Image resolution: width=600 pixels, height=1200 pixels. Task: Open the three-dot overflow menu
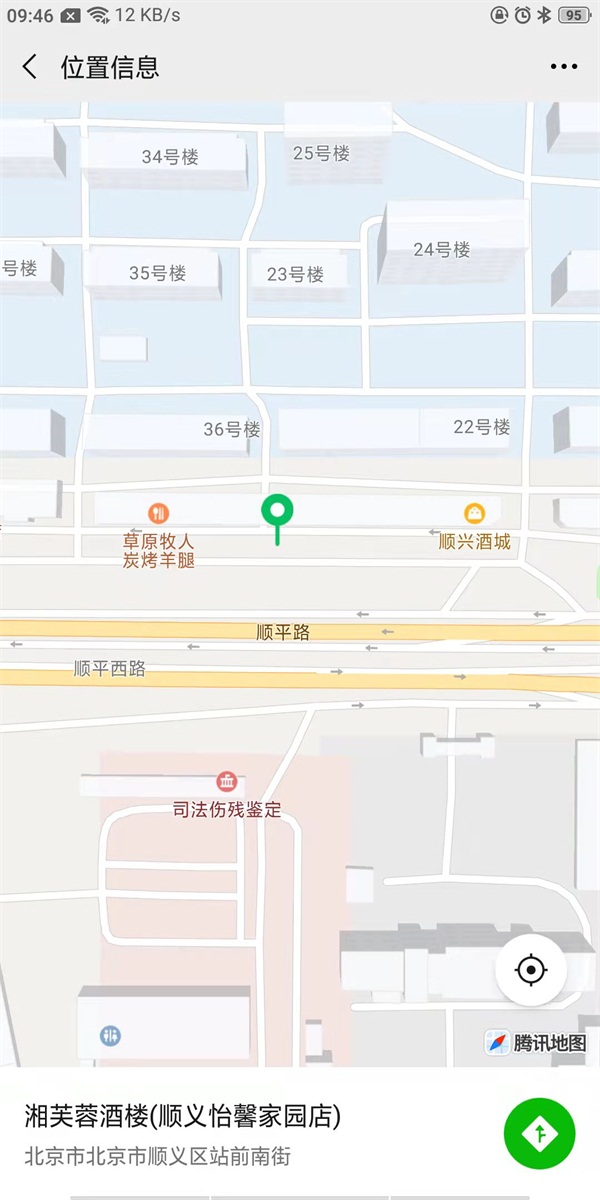point(563,67)
